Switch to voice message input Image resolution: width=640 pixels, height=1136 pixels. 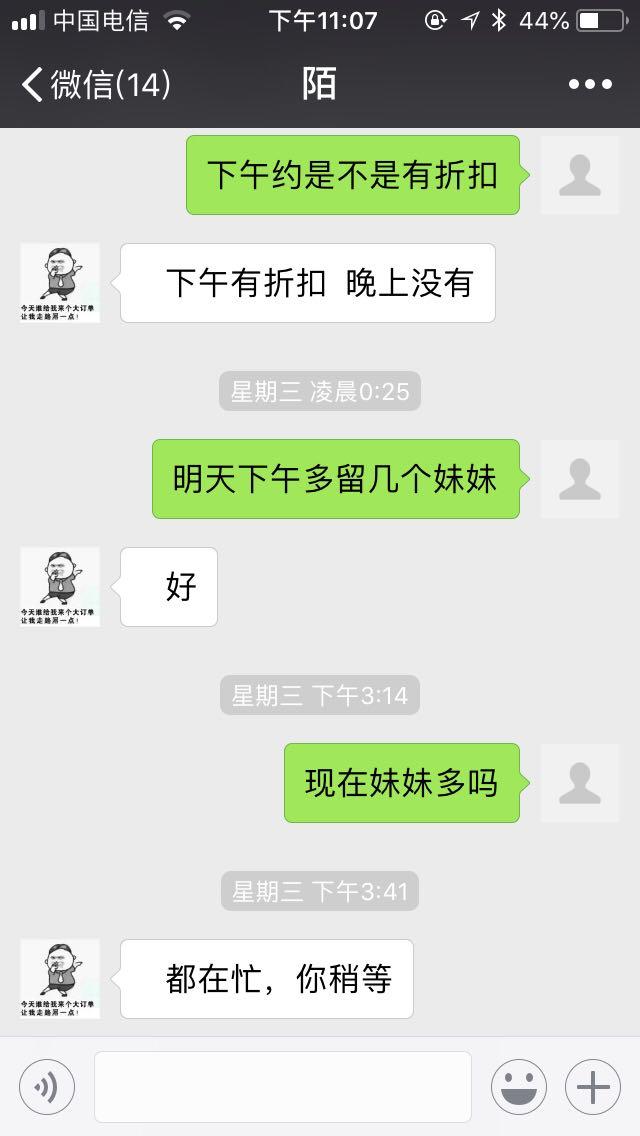(x=47, y=1086)
